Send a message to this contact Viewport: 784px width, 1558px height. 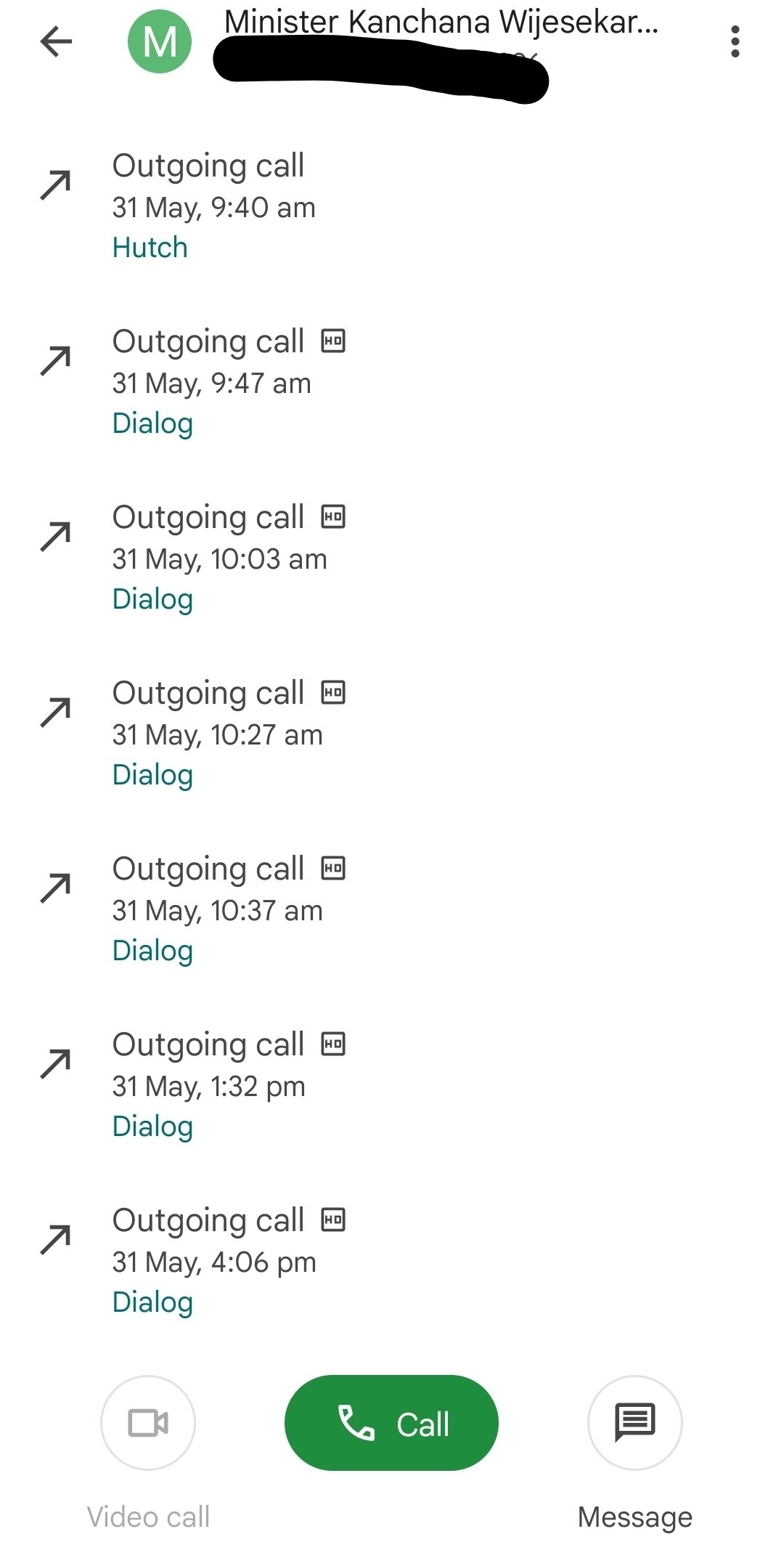pos(634,1422)
